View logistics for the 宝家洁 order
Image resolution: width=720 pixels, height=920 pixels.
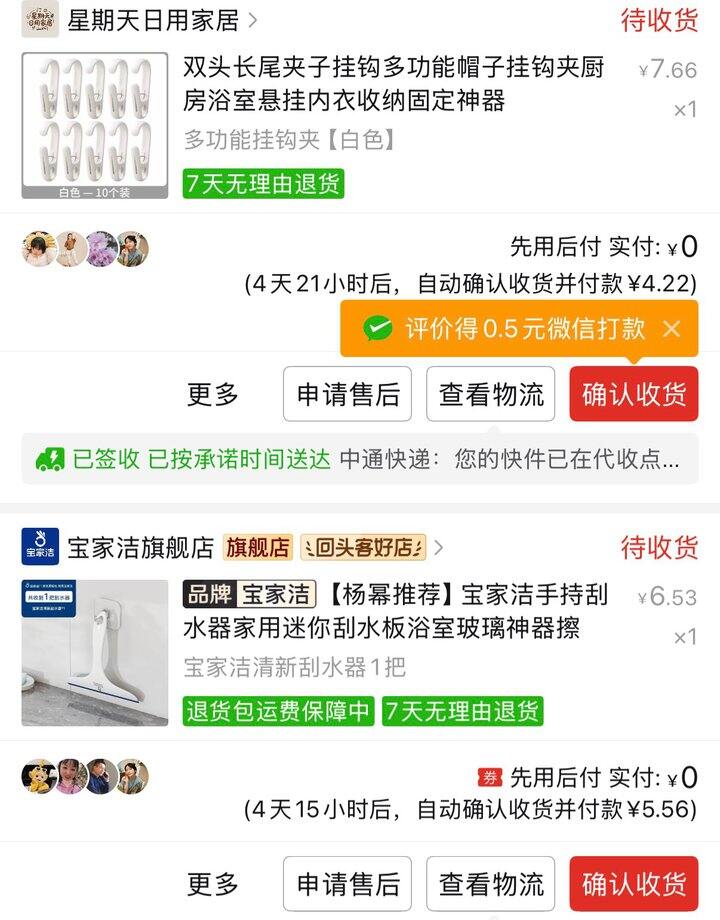491,884
